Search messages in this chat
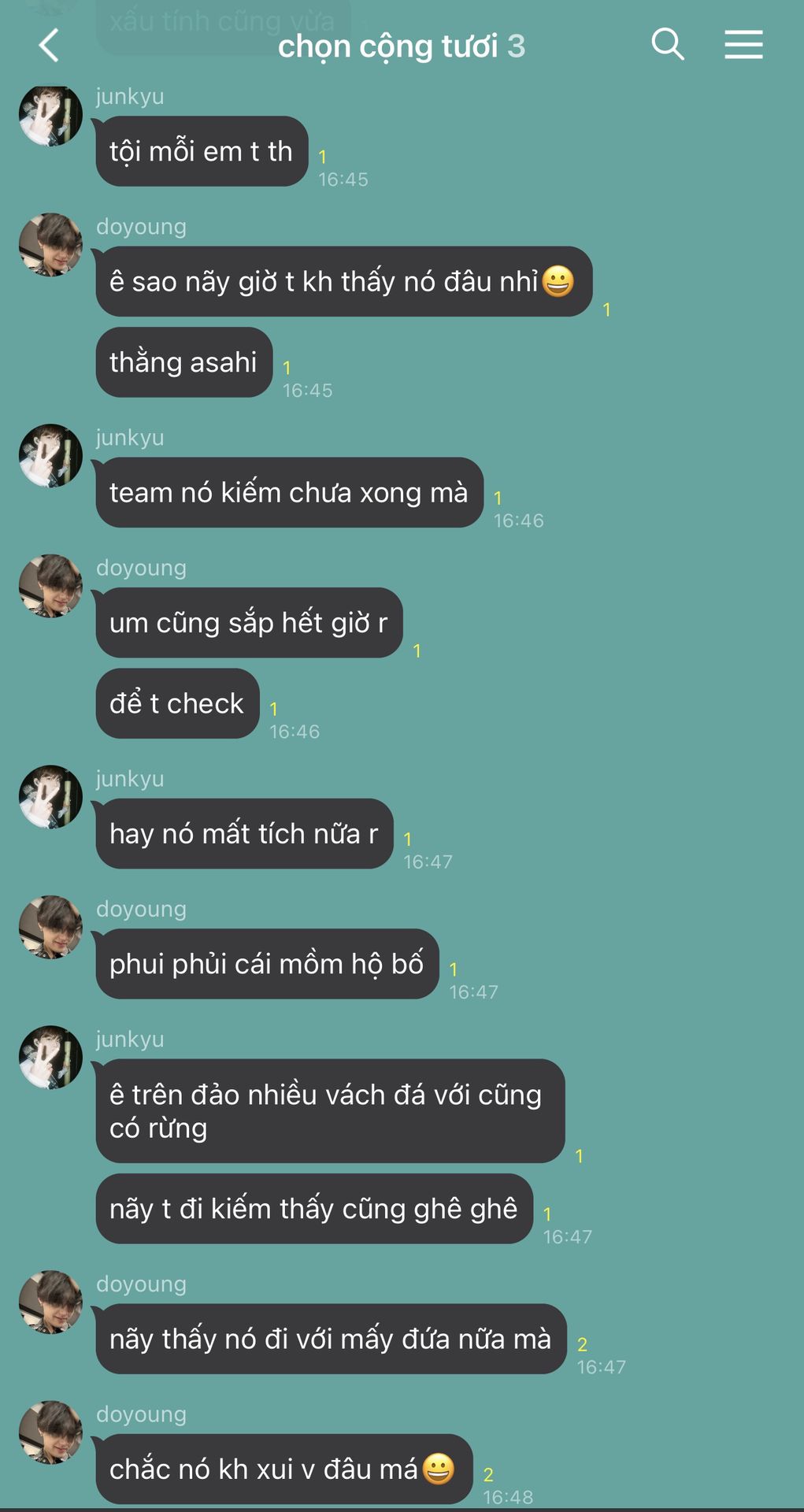 (x=667, y=44)
